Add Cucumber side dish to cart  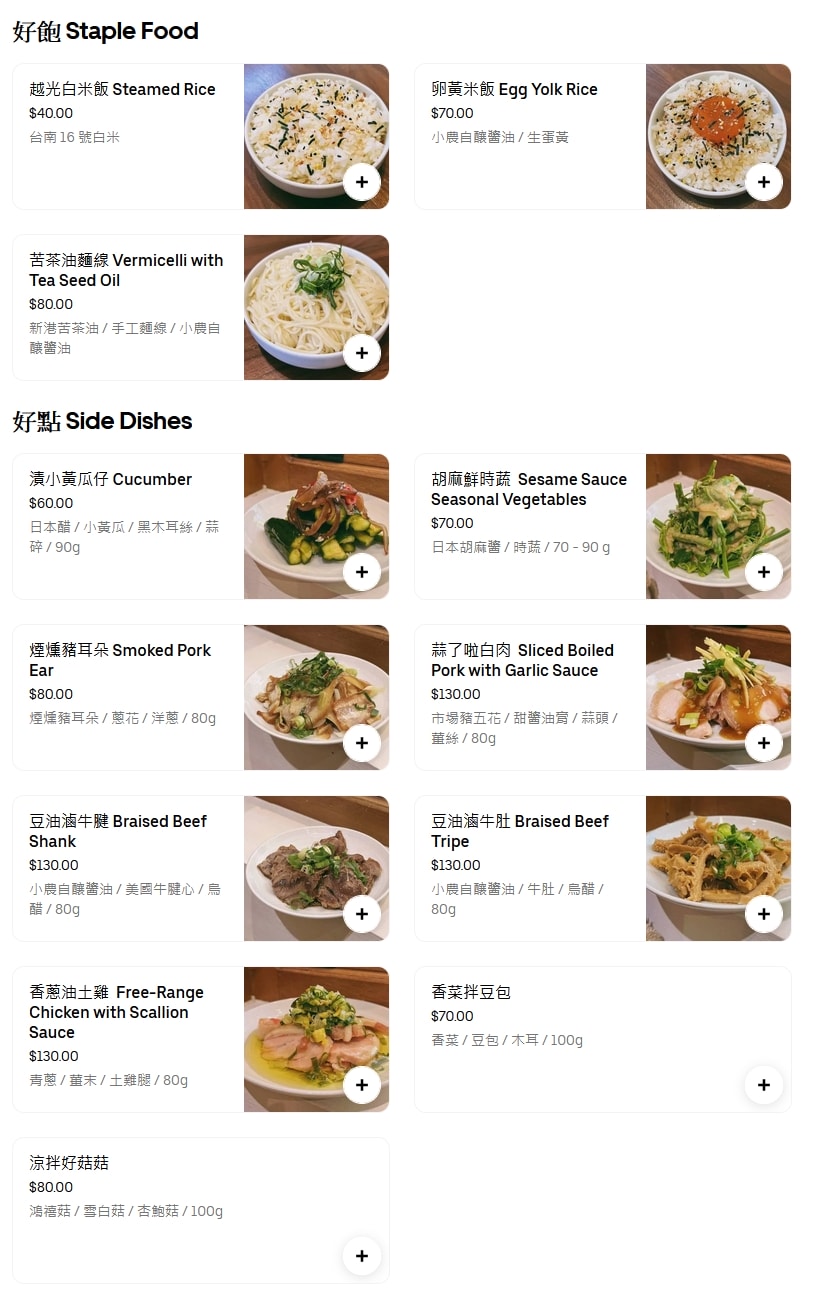coord(361,572)
